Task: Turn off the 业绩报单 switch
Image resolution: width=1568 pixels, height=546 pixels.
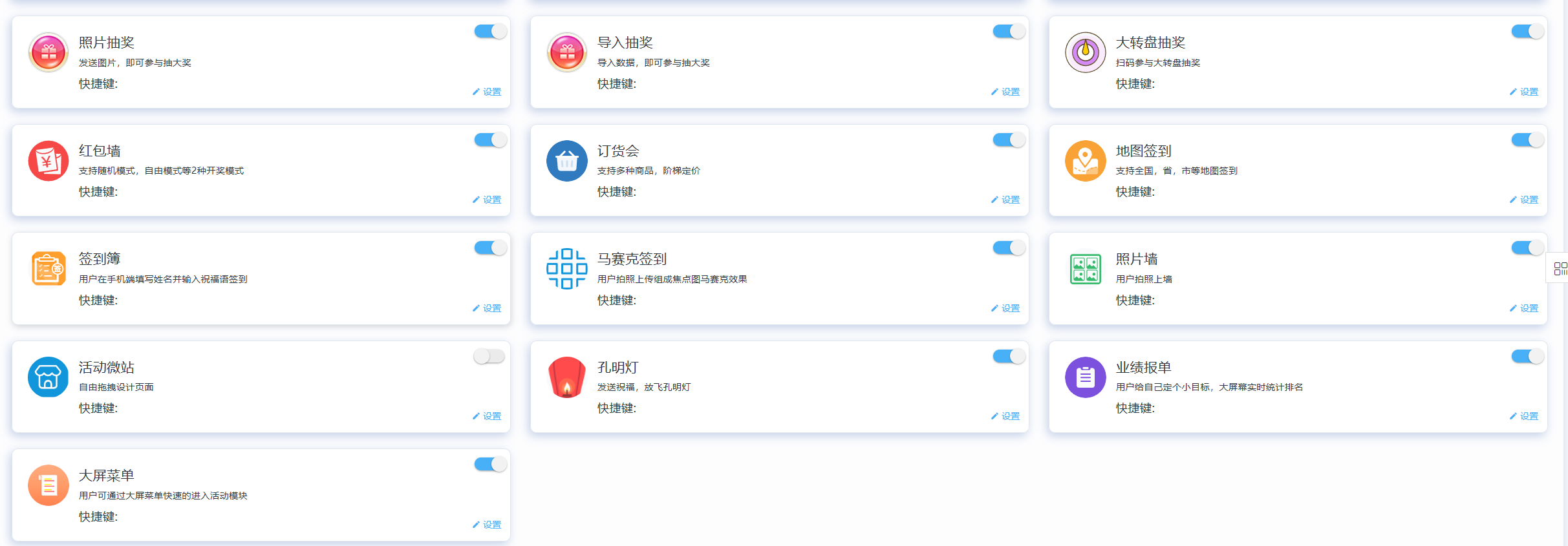Action: (1527, 356)
